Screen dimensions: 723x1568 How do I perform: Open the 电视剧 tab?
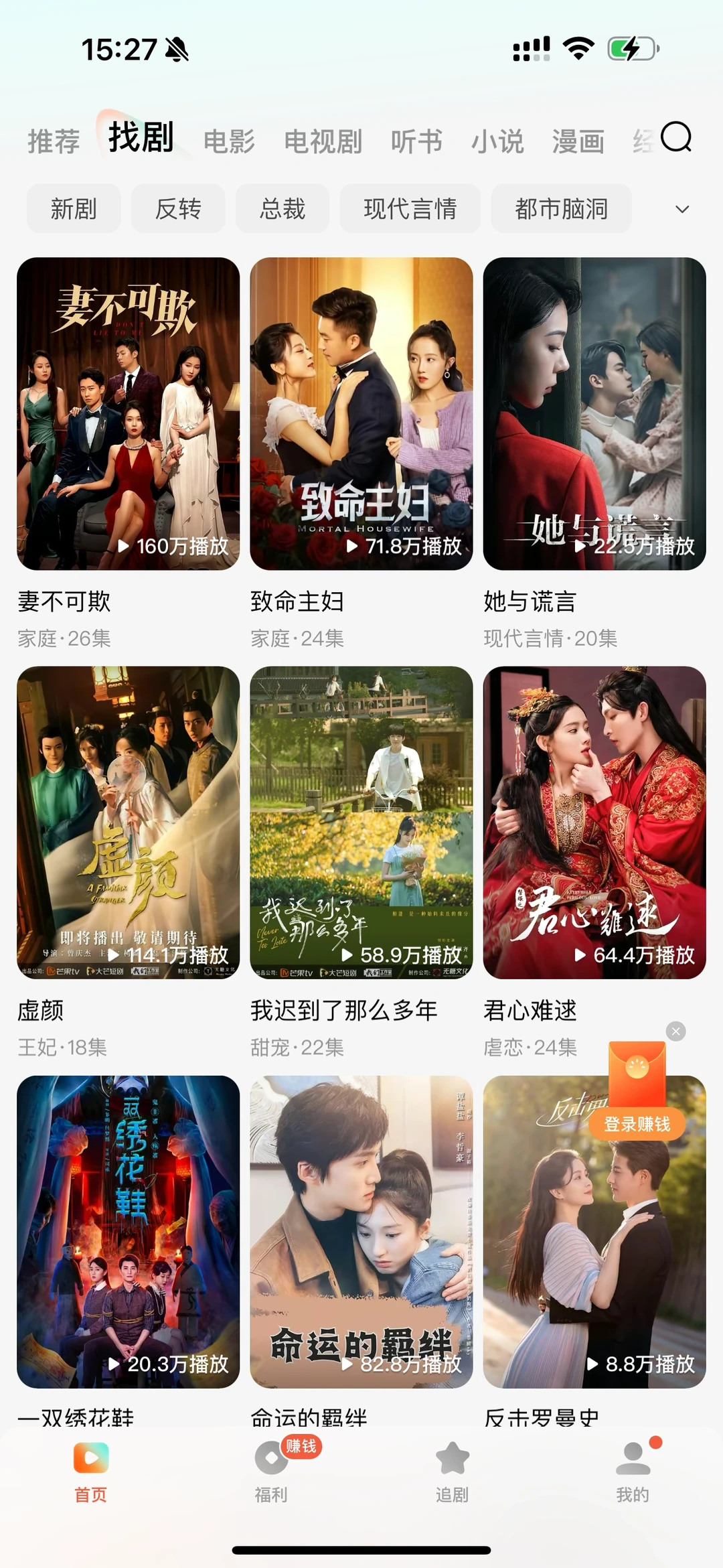[x=323, y=142]
